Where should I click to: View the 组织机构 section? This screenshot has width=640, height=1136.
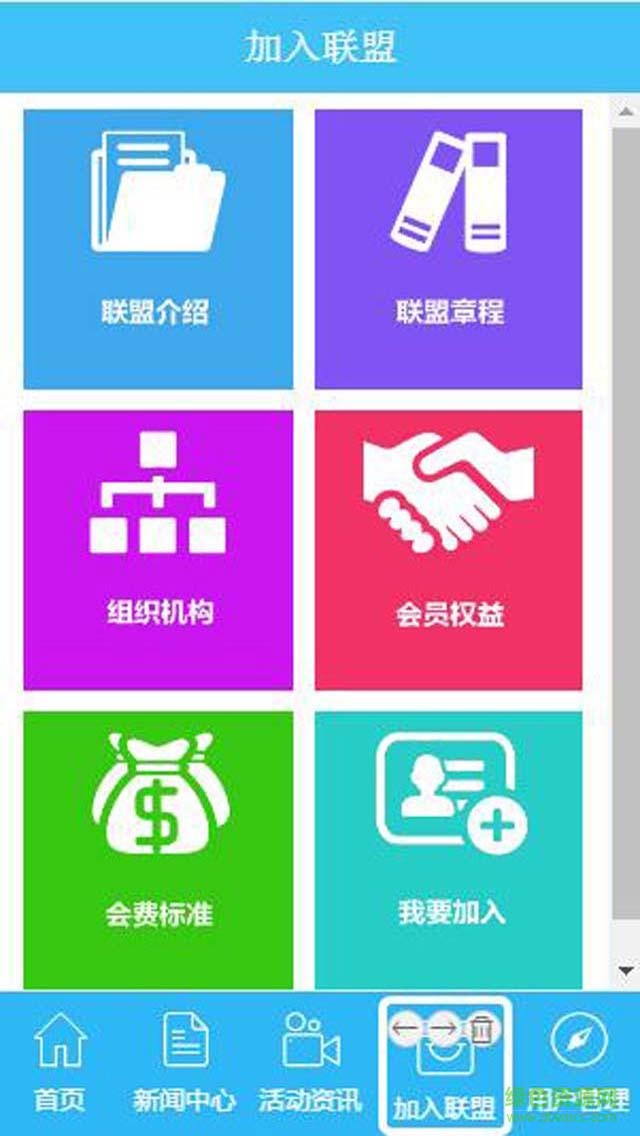(x=158, y=550)
